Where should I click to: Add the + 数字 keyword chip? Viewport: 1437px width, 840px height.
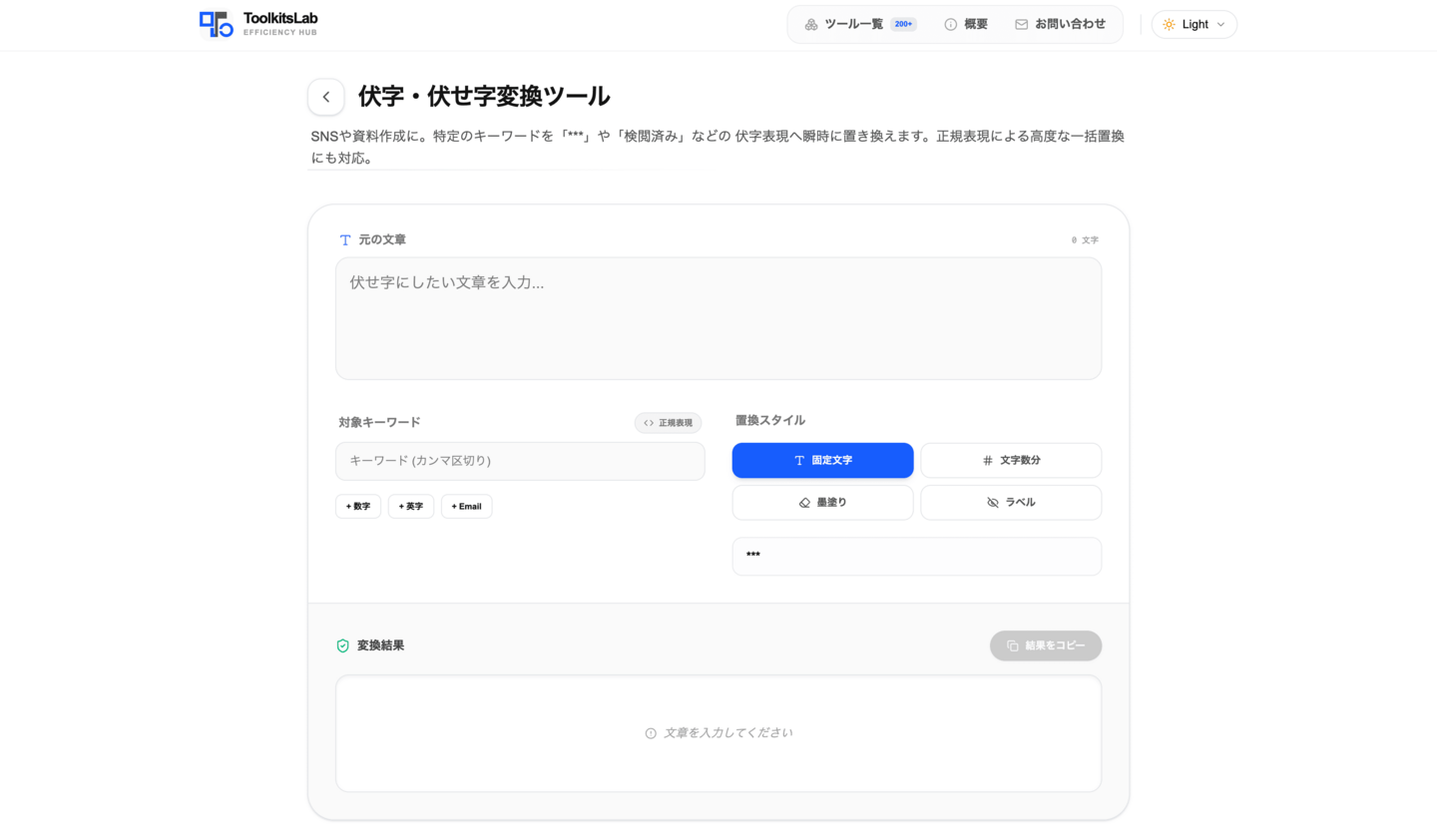coord(358,506)
